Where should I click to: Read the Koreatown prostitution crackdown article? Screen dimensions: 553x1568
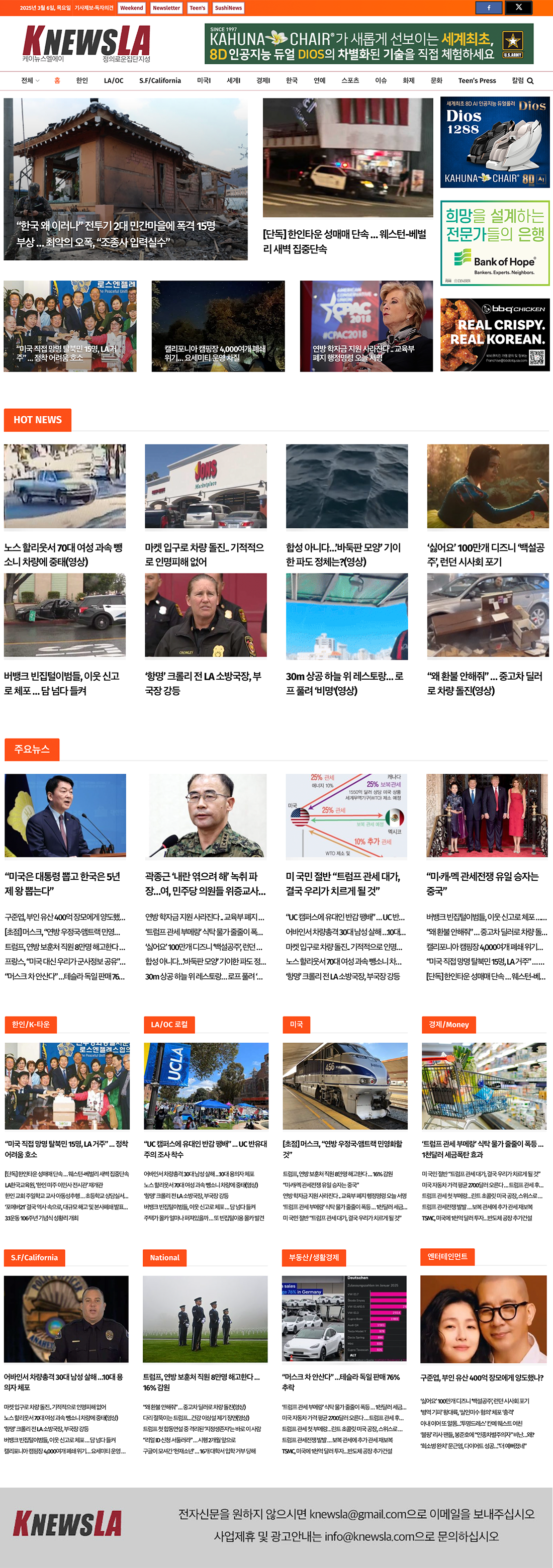coord(344,241)
